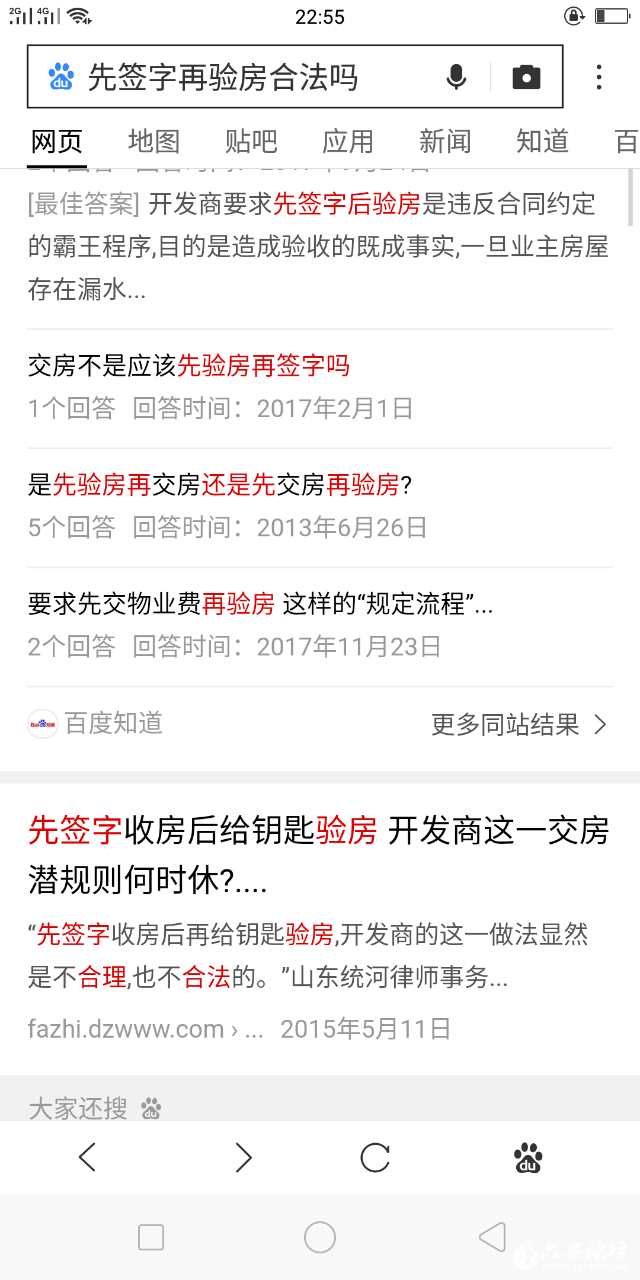The height and width of the screenshot is (1280, 640).
Task: Go forward with the browser's right arrow
Action: coord(243,1157)
